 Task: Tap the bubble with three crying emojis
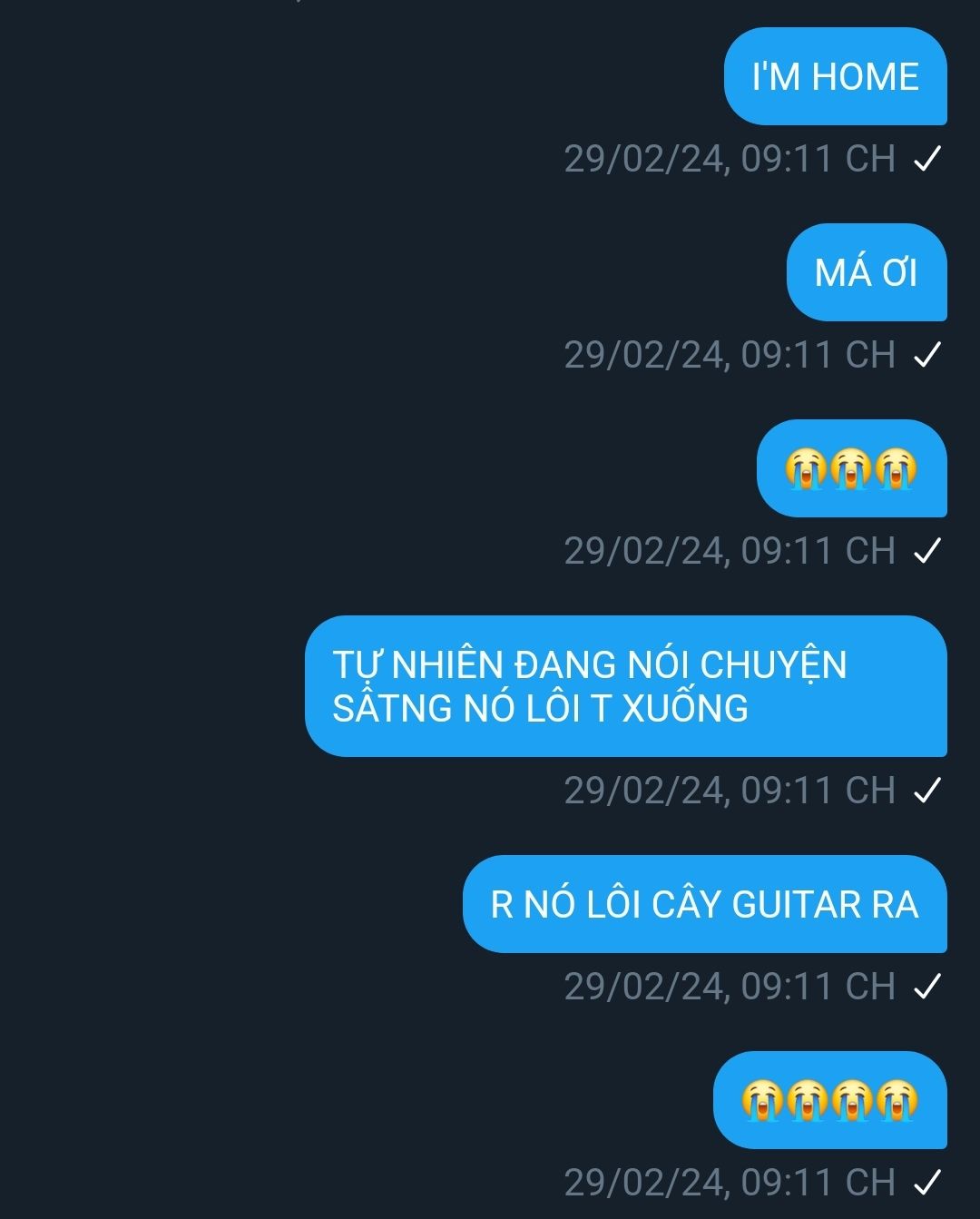point(852,468)
